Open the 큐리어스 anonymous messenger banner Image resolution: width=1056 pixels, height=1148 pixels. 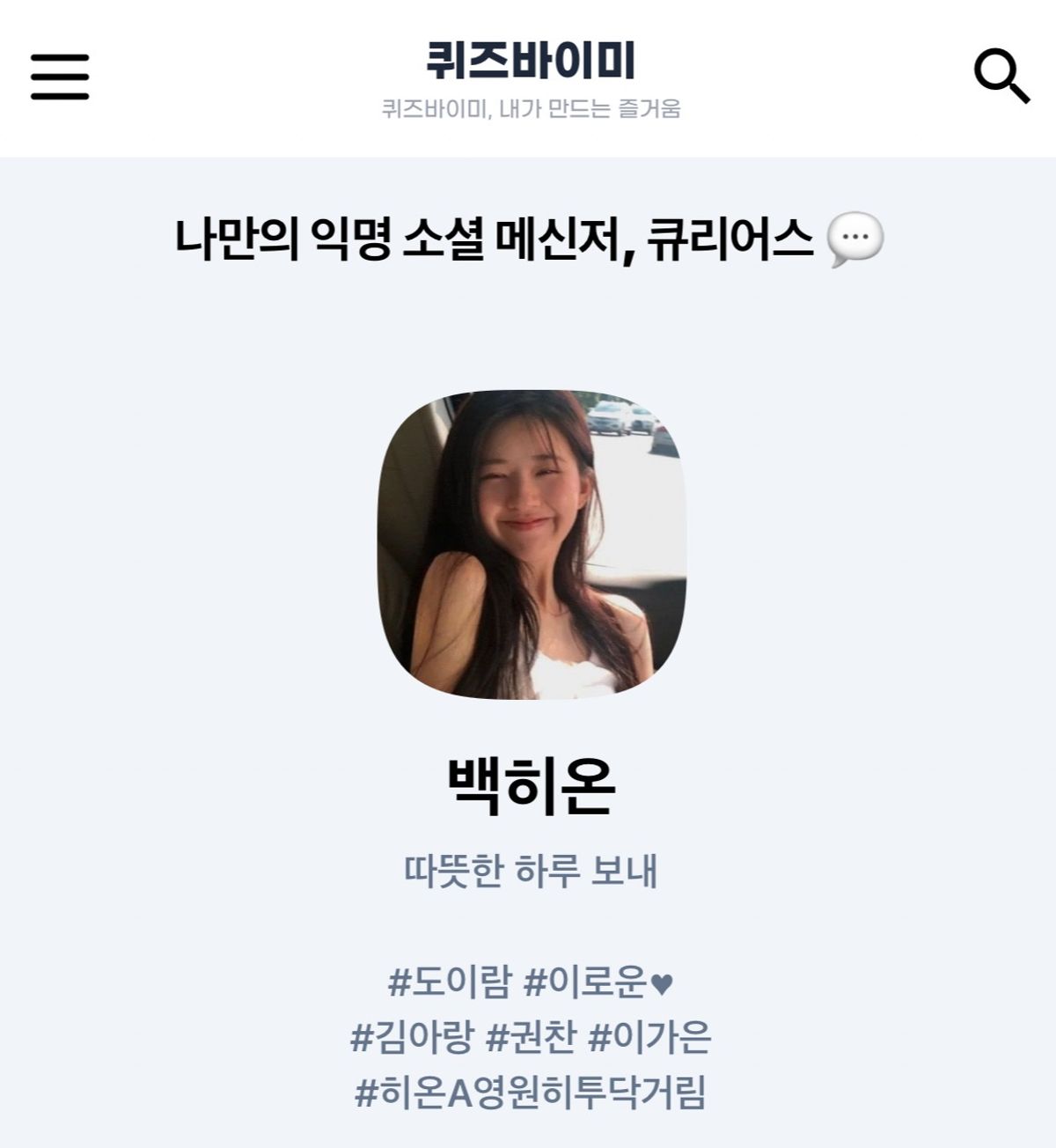click(x=529, y=239)
